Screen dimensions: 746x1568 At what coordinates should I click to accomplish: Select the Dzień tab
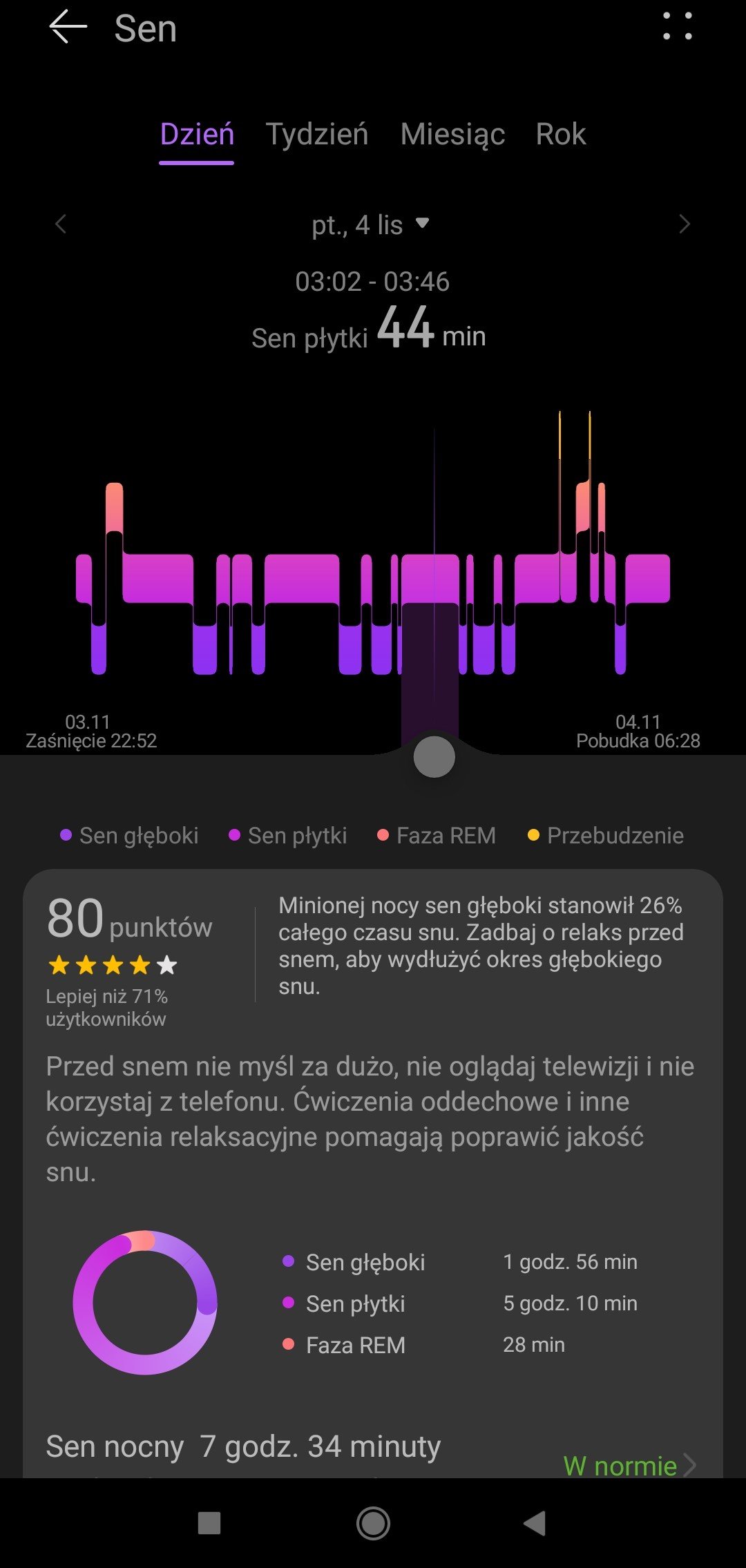(197, 134)
